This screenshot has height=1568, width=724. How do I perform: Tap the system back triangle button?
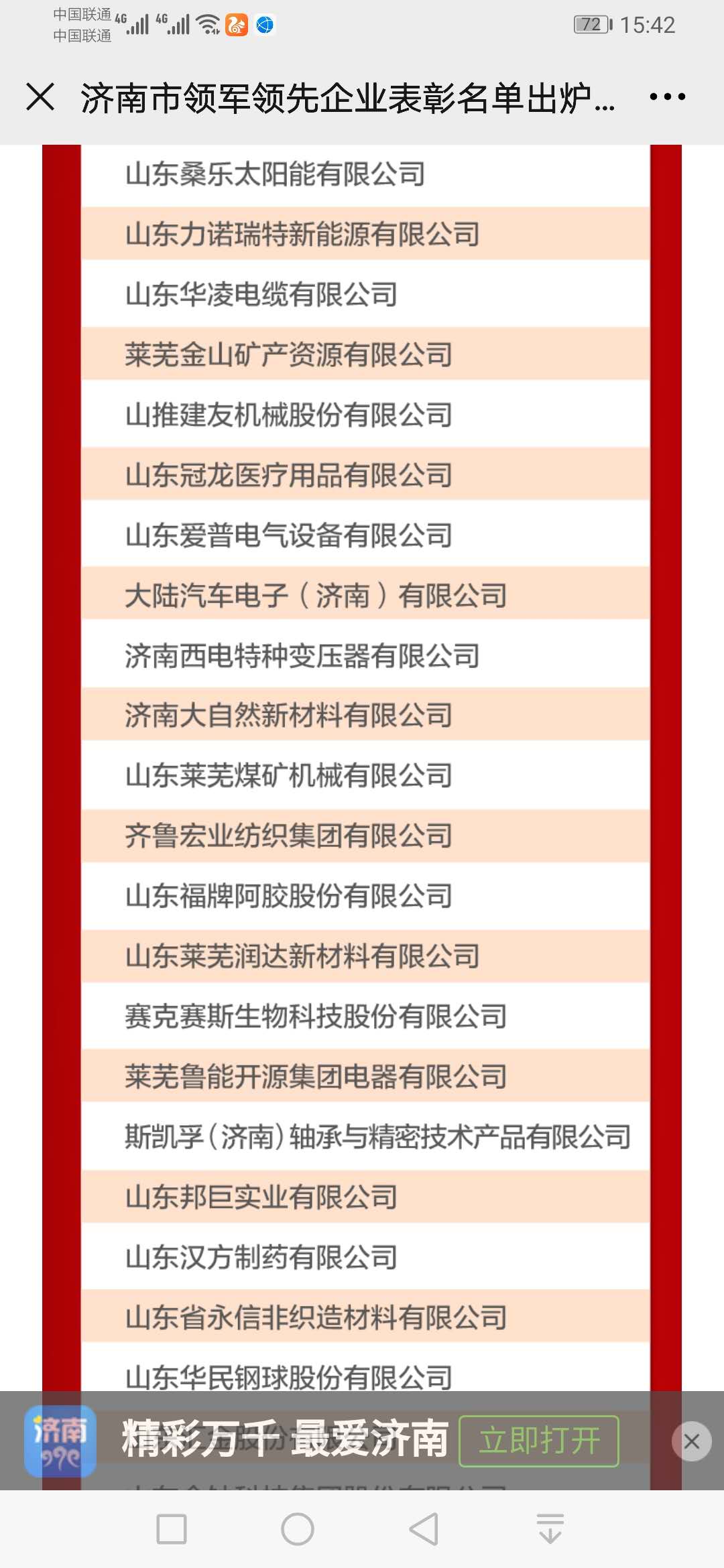pos(424,1529)
